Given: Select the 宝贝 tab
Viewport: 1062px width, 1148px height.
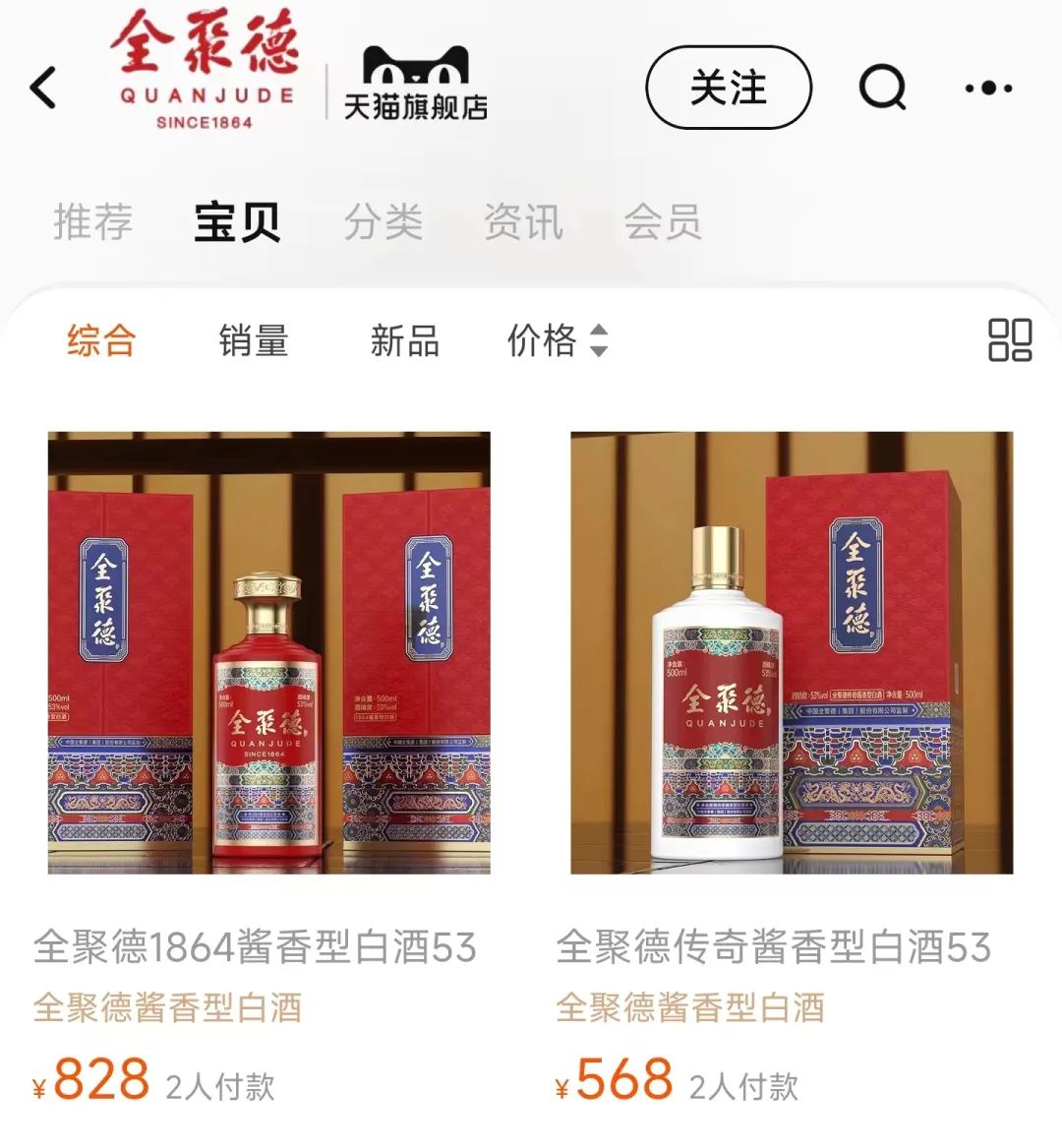Looking at the screenshot, I should (x=237, y=221).
